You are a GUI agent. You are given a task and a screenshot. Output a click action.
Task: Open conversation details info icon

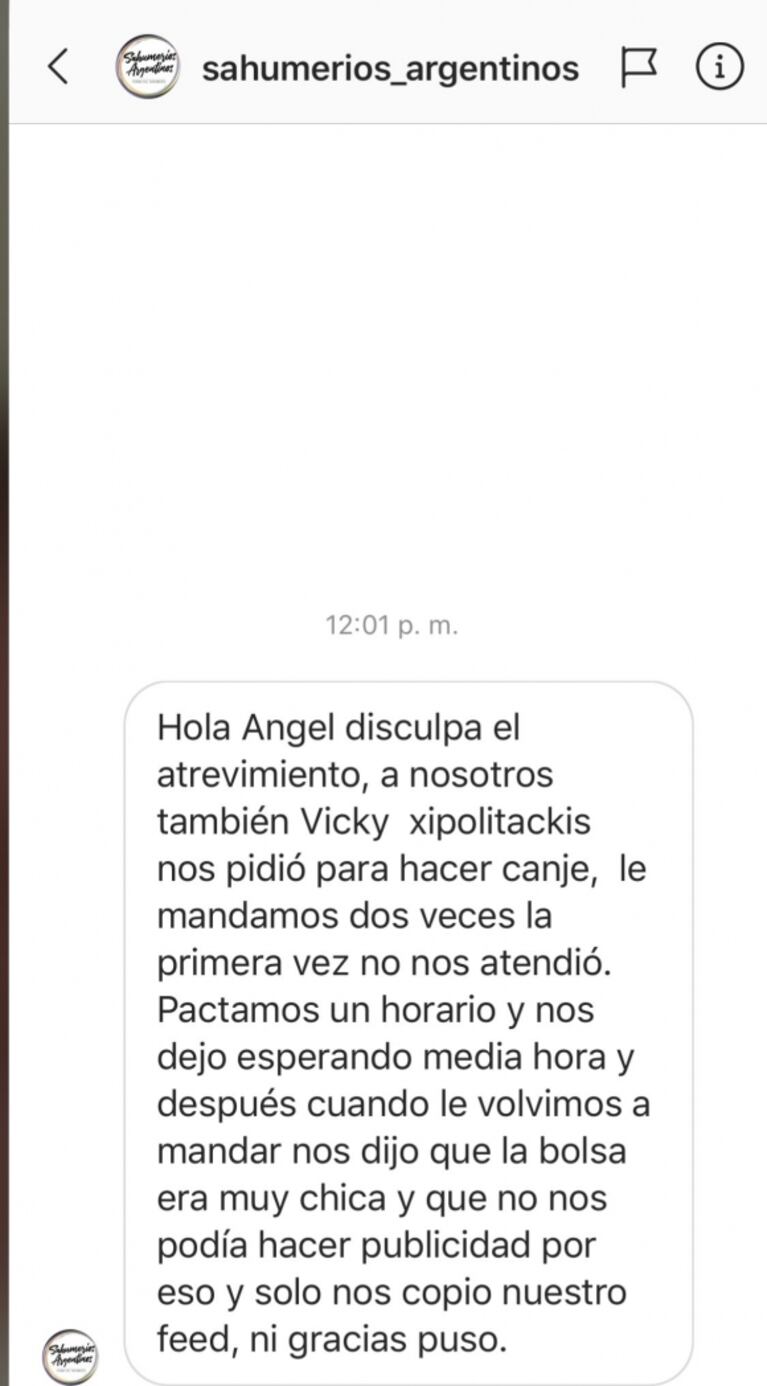[719, 67]
